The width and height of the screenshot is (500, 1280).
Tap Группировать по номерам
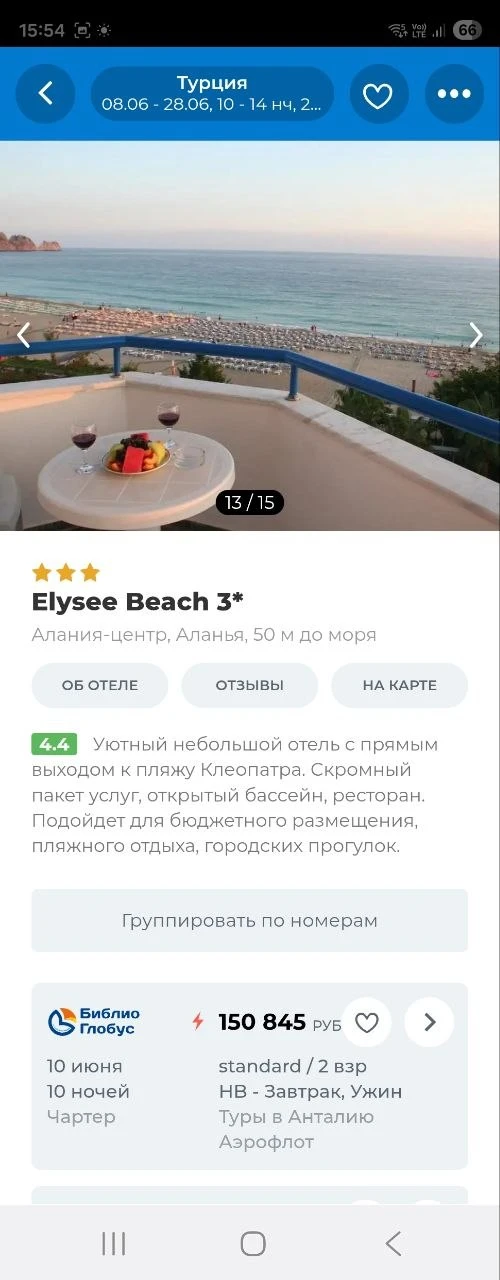250,920
